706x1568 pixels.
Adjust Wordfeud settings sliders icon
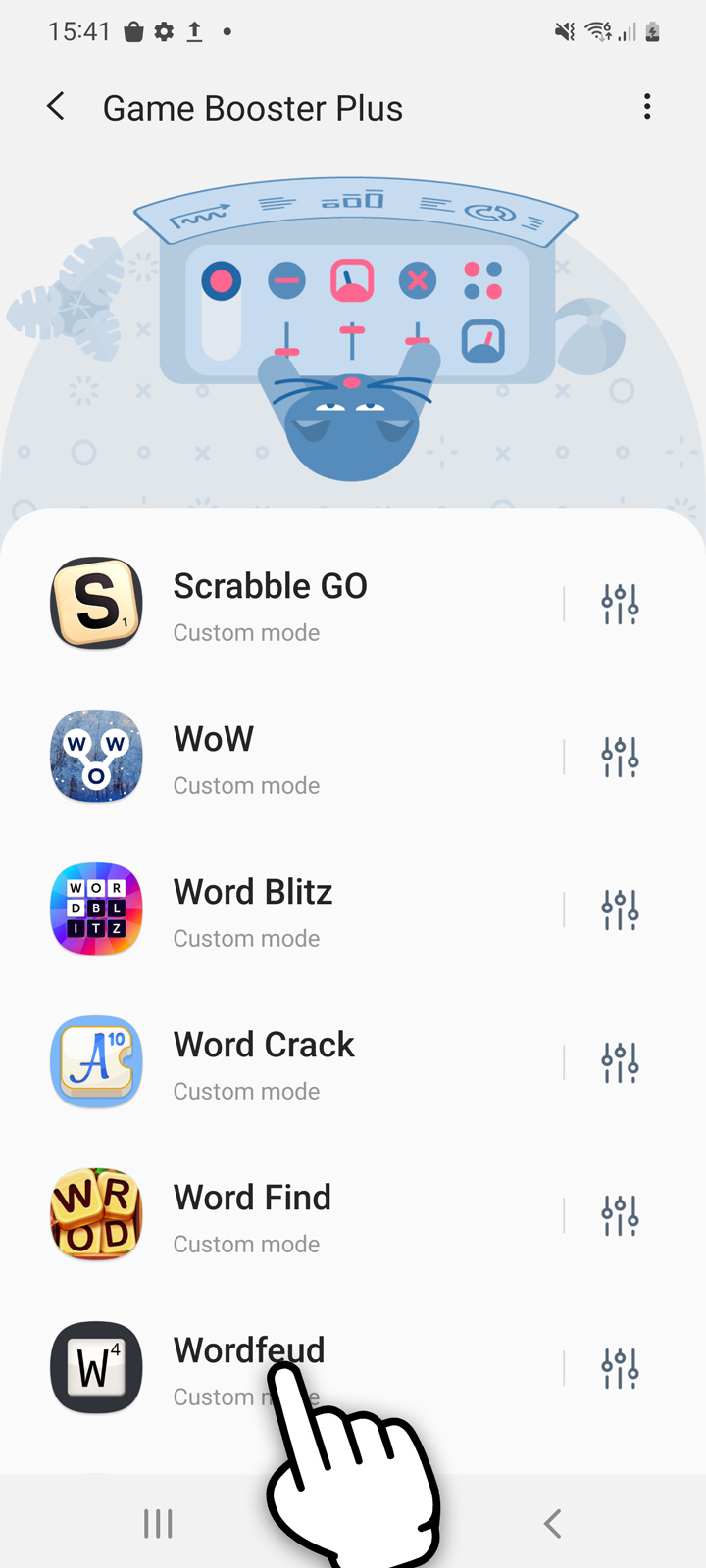coord(620,1369)
